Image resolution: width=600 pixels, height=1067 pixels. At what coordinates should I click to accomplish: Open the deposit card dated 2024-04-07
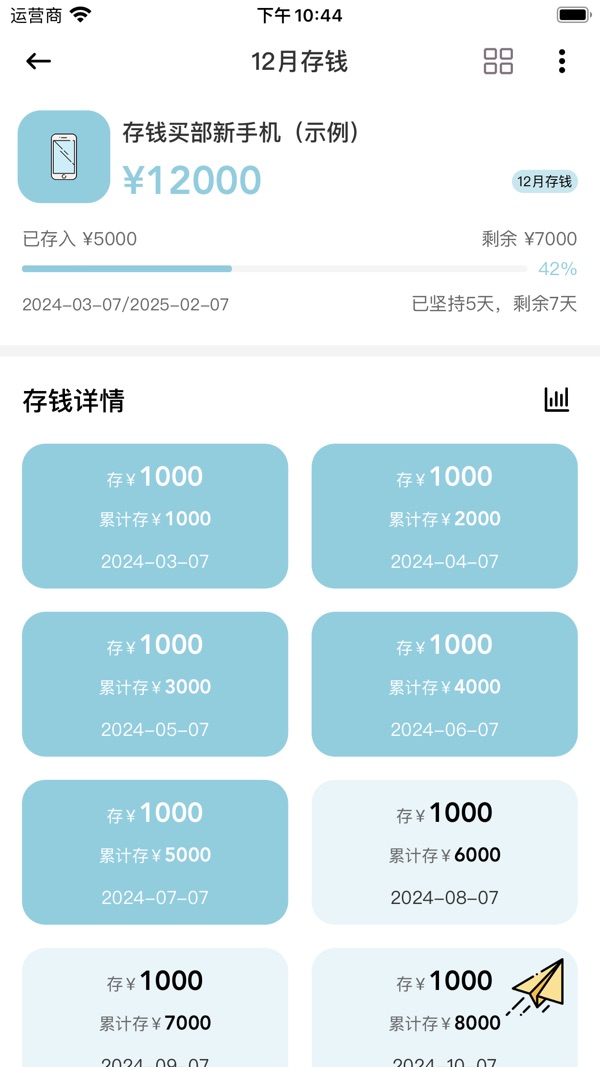[445, 516]
